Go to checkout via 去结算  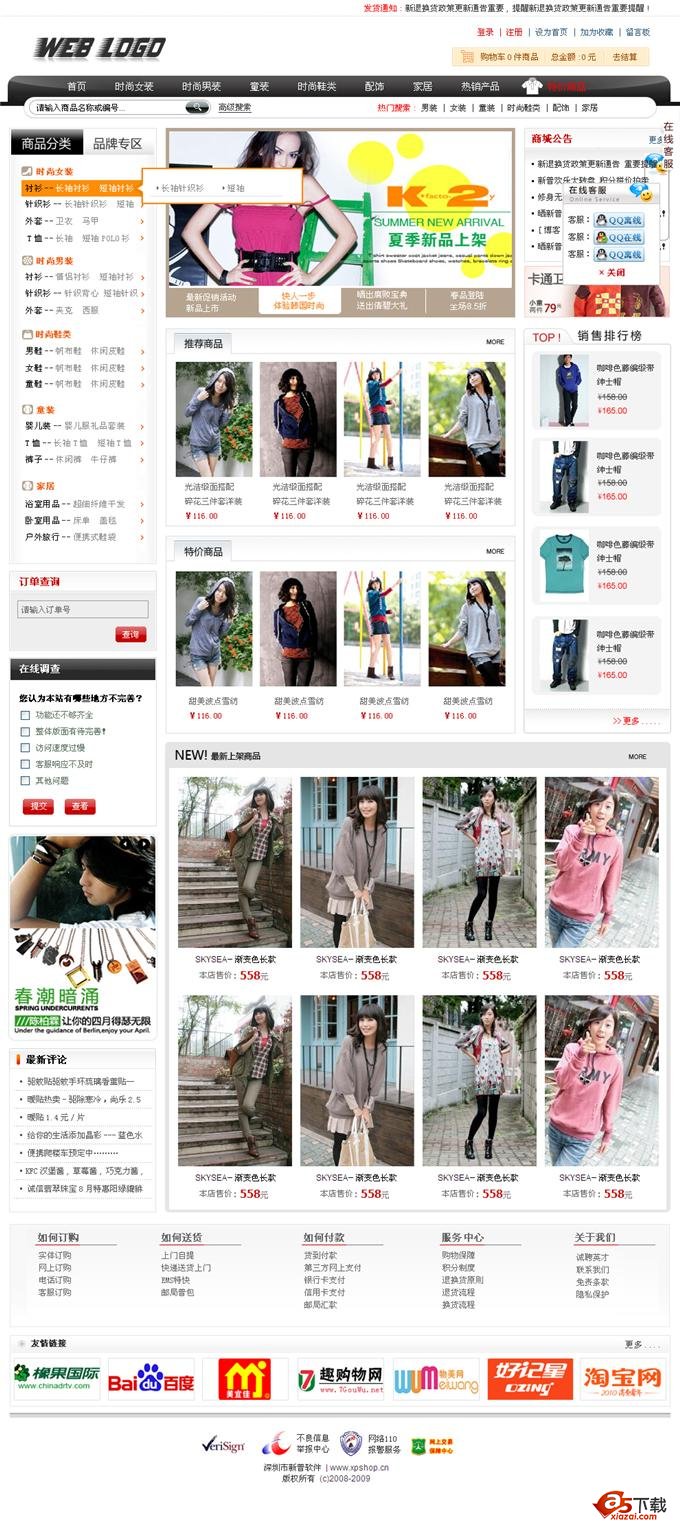pos(625,57)
